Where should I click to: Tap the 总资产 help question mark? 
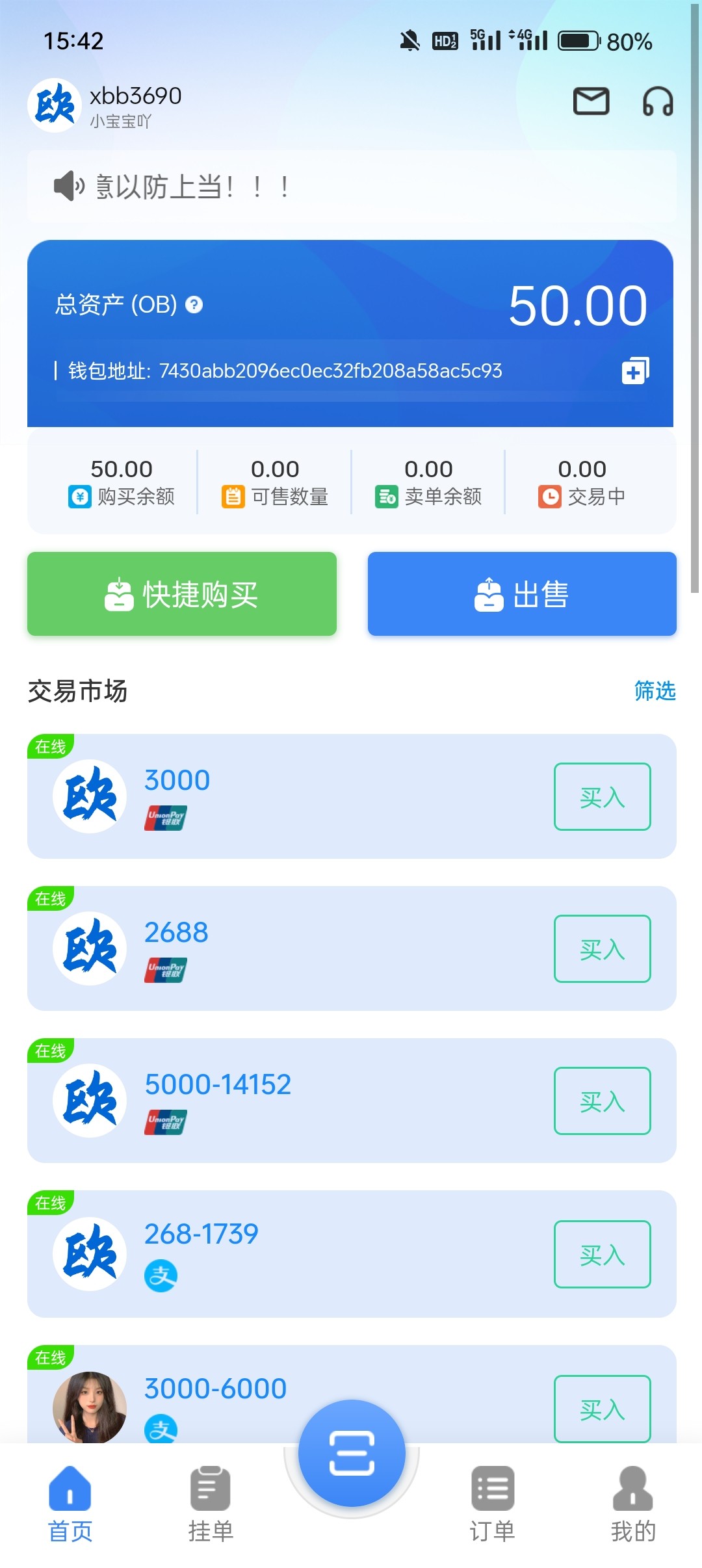tap(193, 306)
